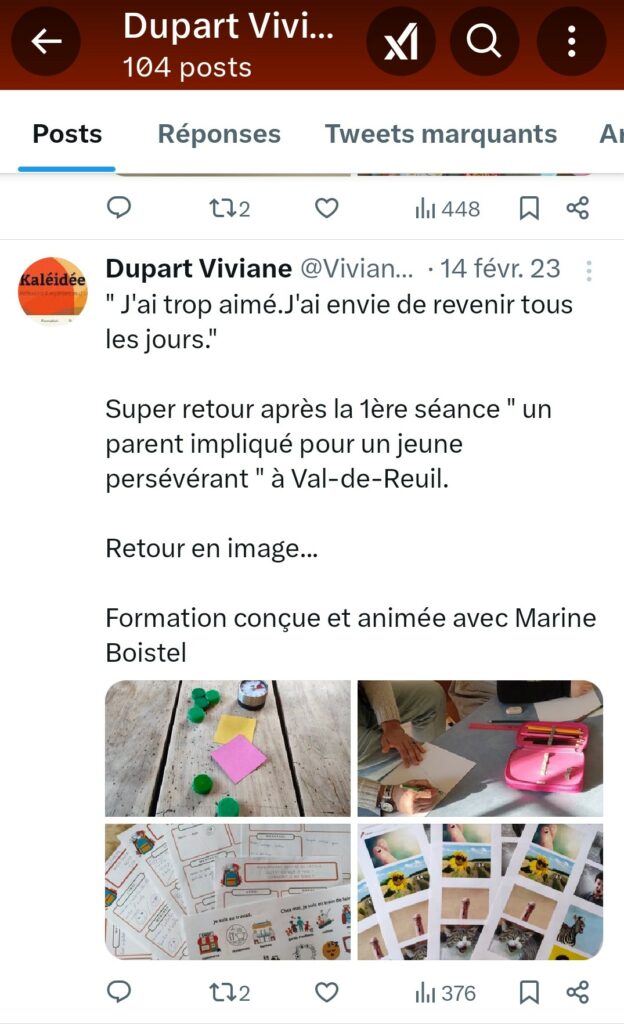Open more options for the 14 févr. 23 post

click(589, 270)
